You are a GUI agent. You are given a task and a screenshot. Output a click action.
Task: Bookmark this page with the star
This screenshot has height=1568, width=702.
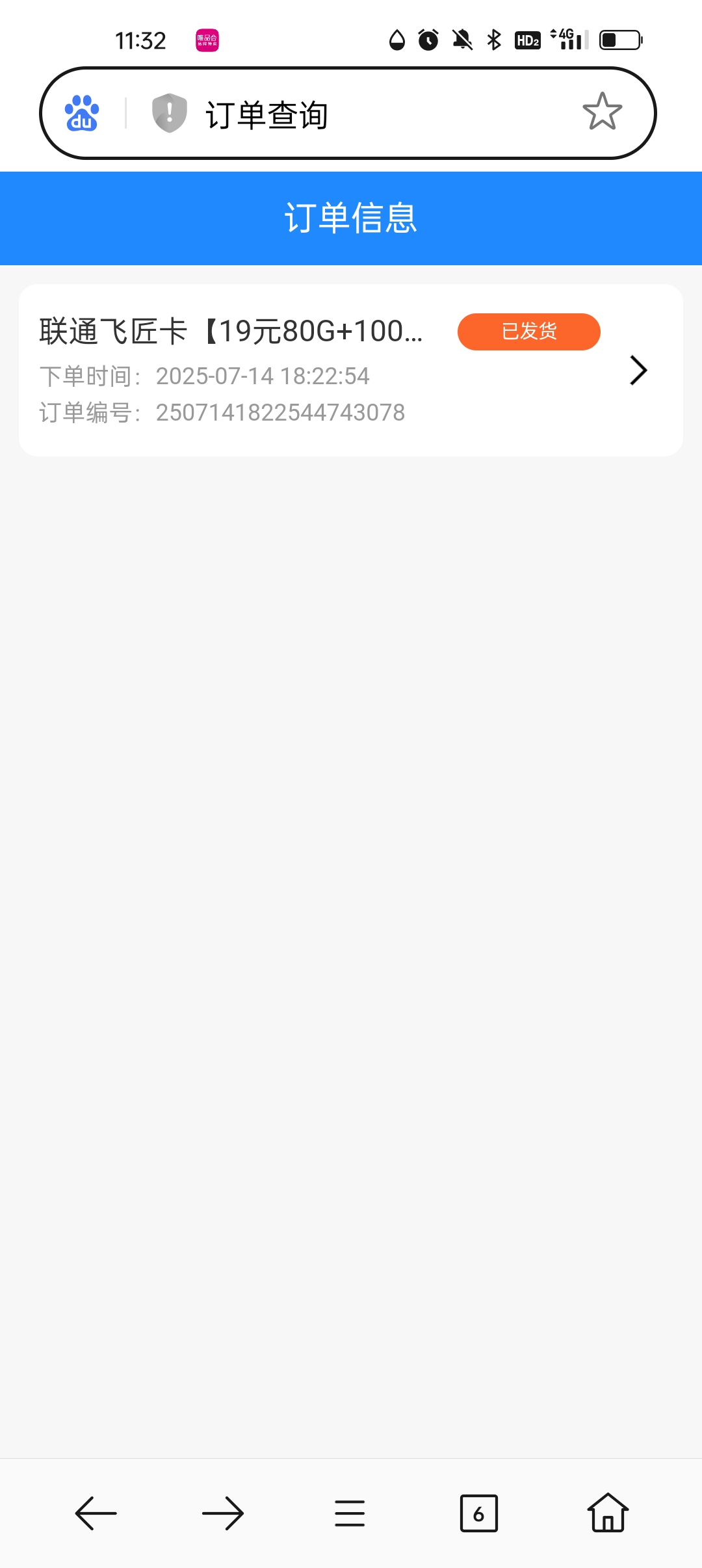click(x=602, y=112)
